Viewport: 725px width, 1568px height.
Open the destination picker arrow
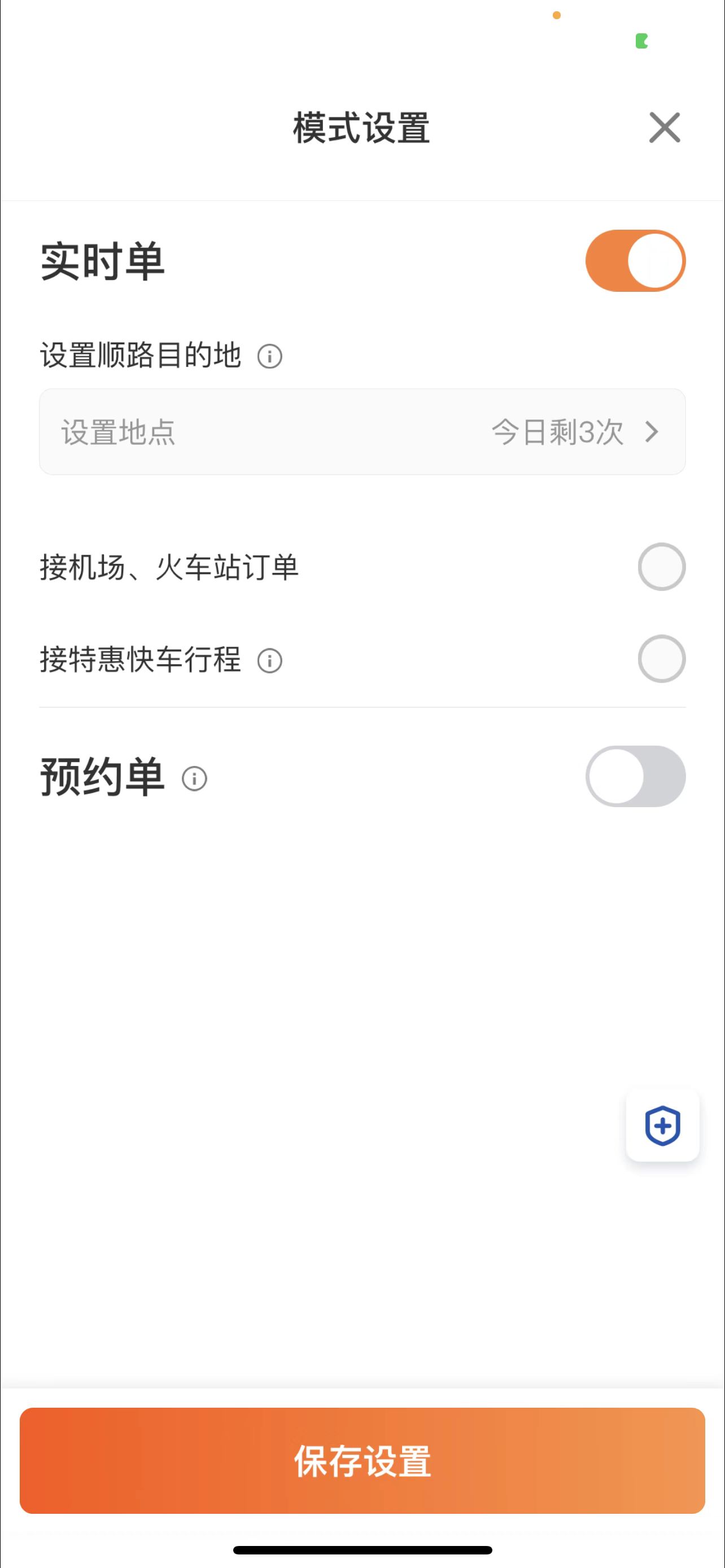654,432
